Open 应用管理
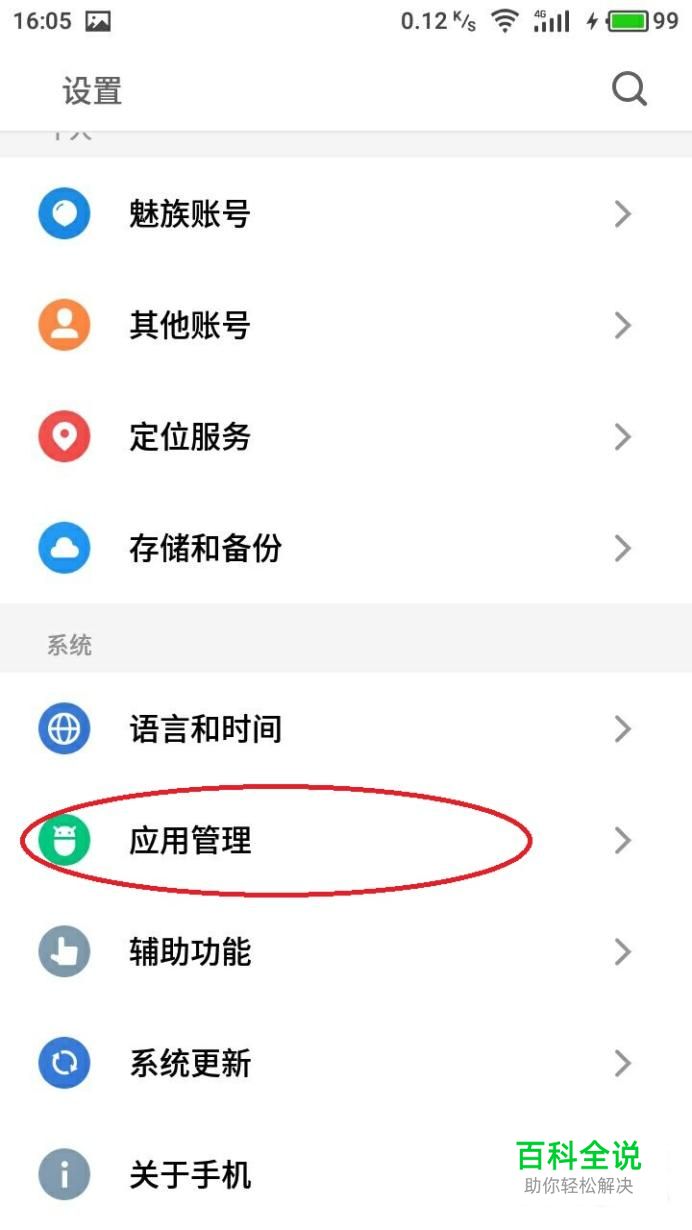 tap(346, 841)
